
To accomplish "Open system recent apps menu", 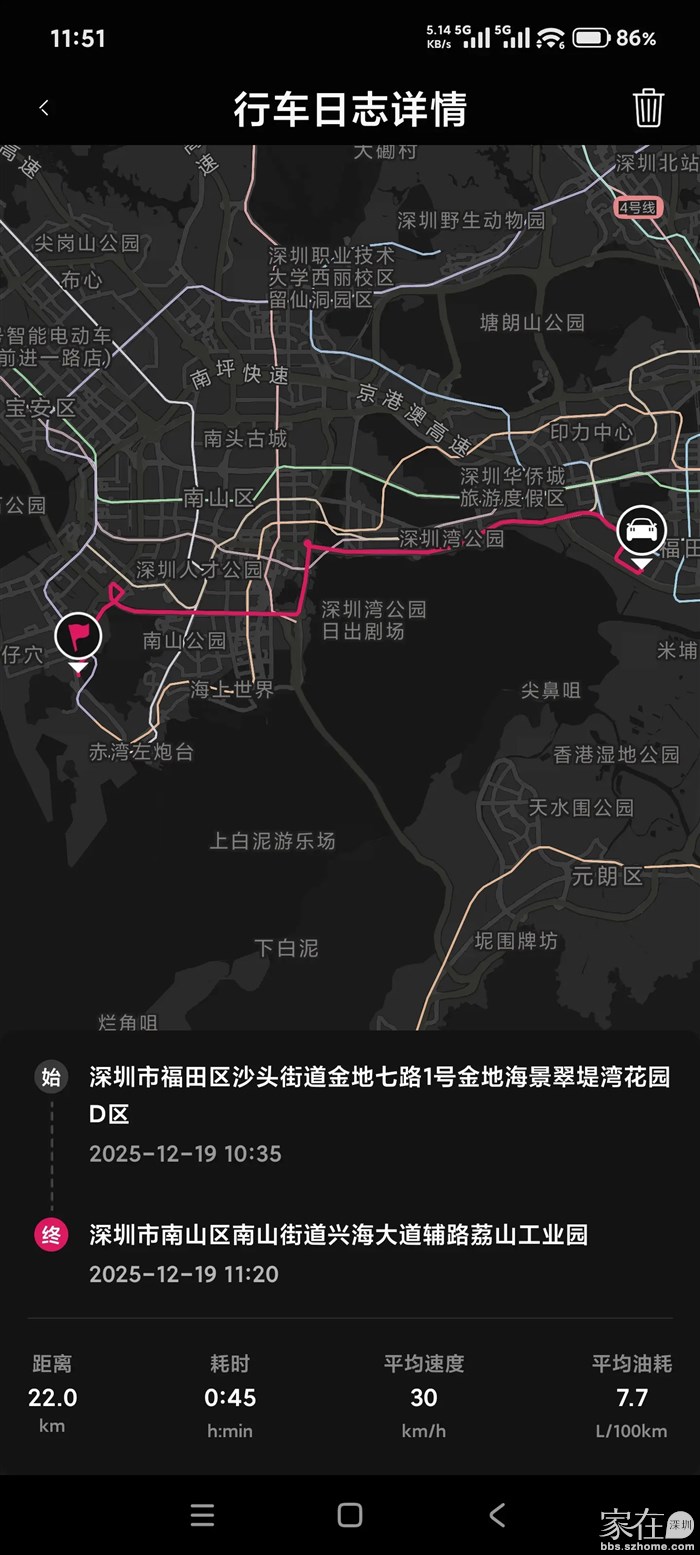I will coord(202,1514).
